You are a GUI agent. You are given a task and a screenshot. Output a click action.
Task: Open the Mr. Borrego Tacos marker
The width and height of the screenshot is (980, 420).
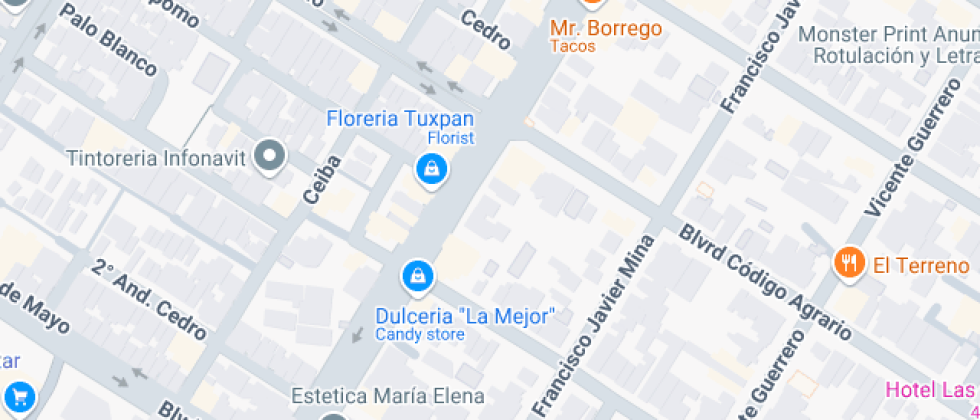(596, 5)
